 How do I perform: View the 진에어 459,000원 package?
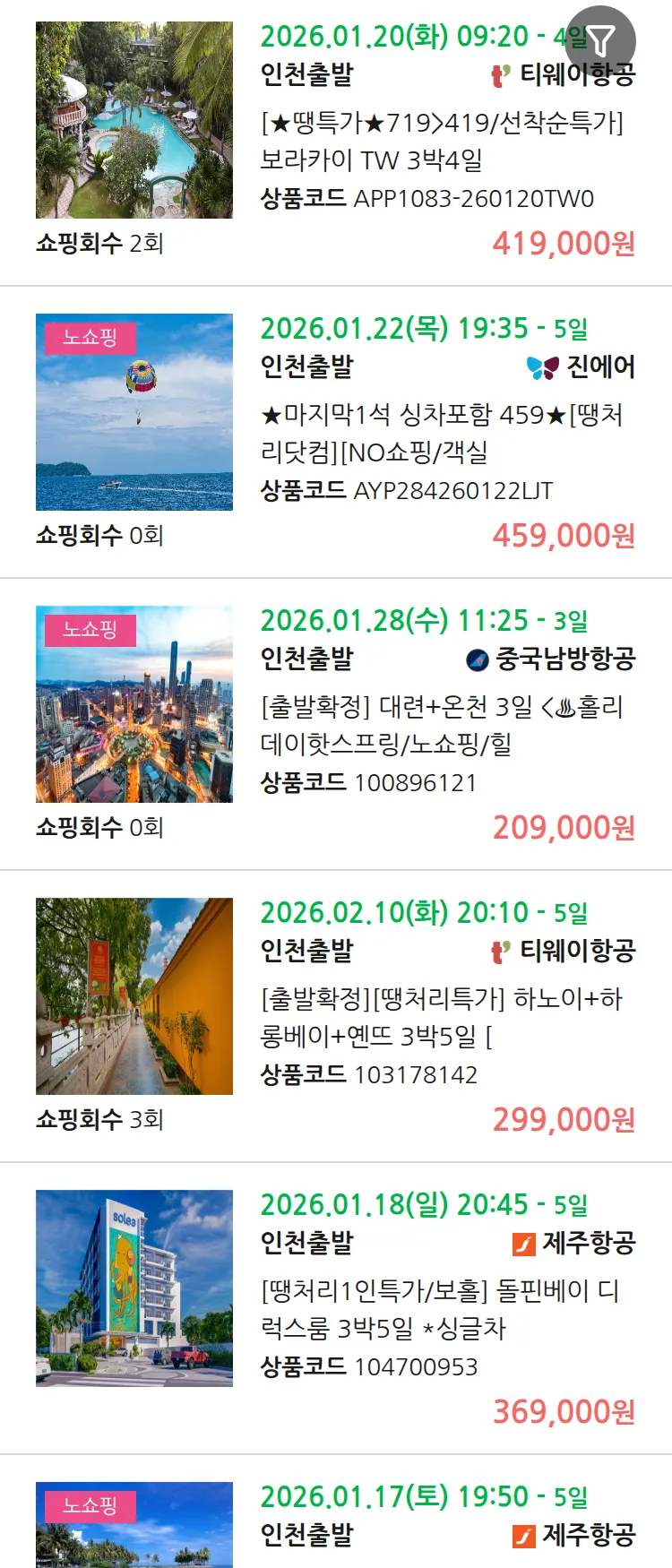tap(441, 433)
